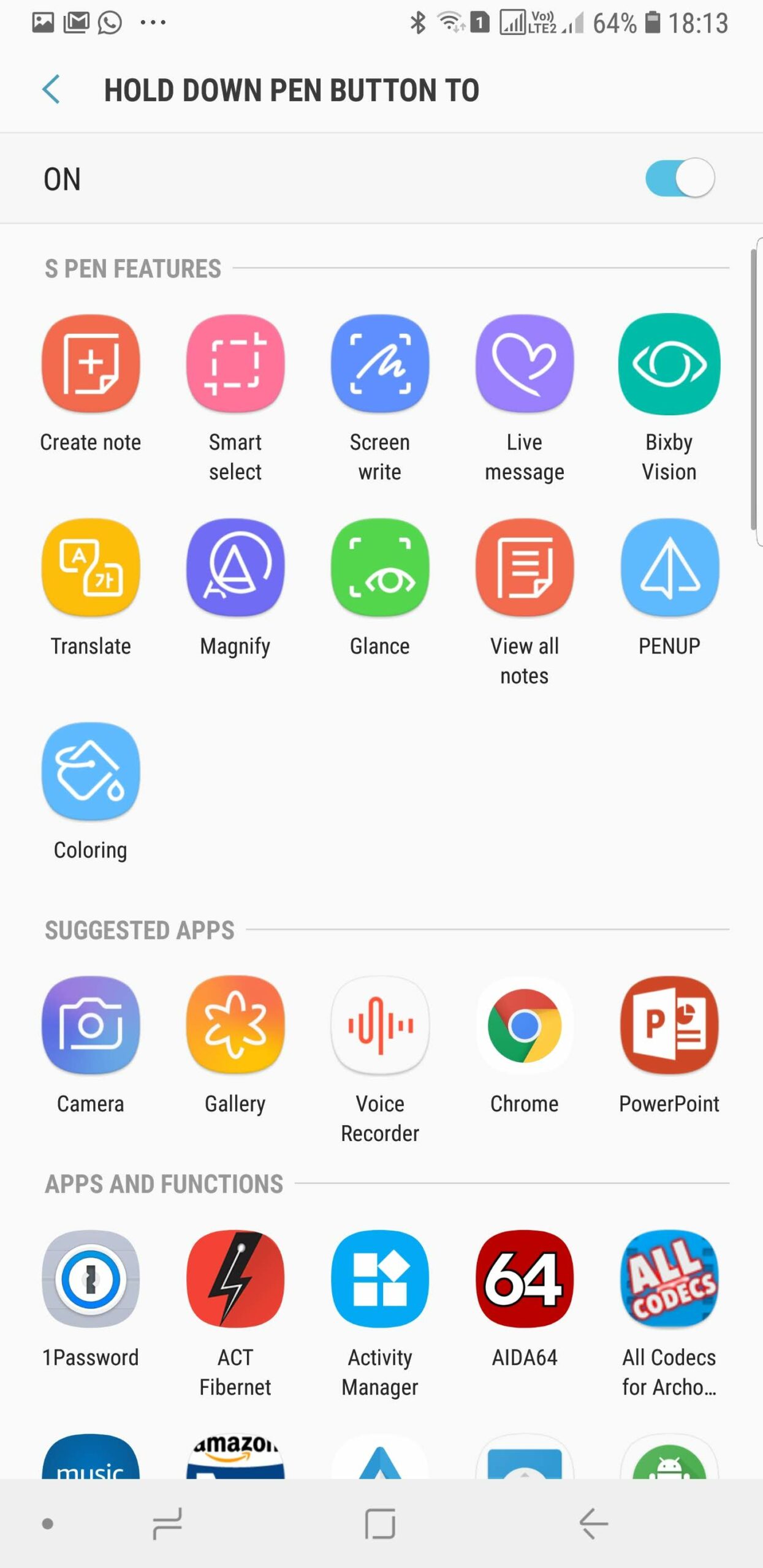The width and height of the screenshot is (763, 1568).
Task: Open Smart select
Action: point(235,364)
